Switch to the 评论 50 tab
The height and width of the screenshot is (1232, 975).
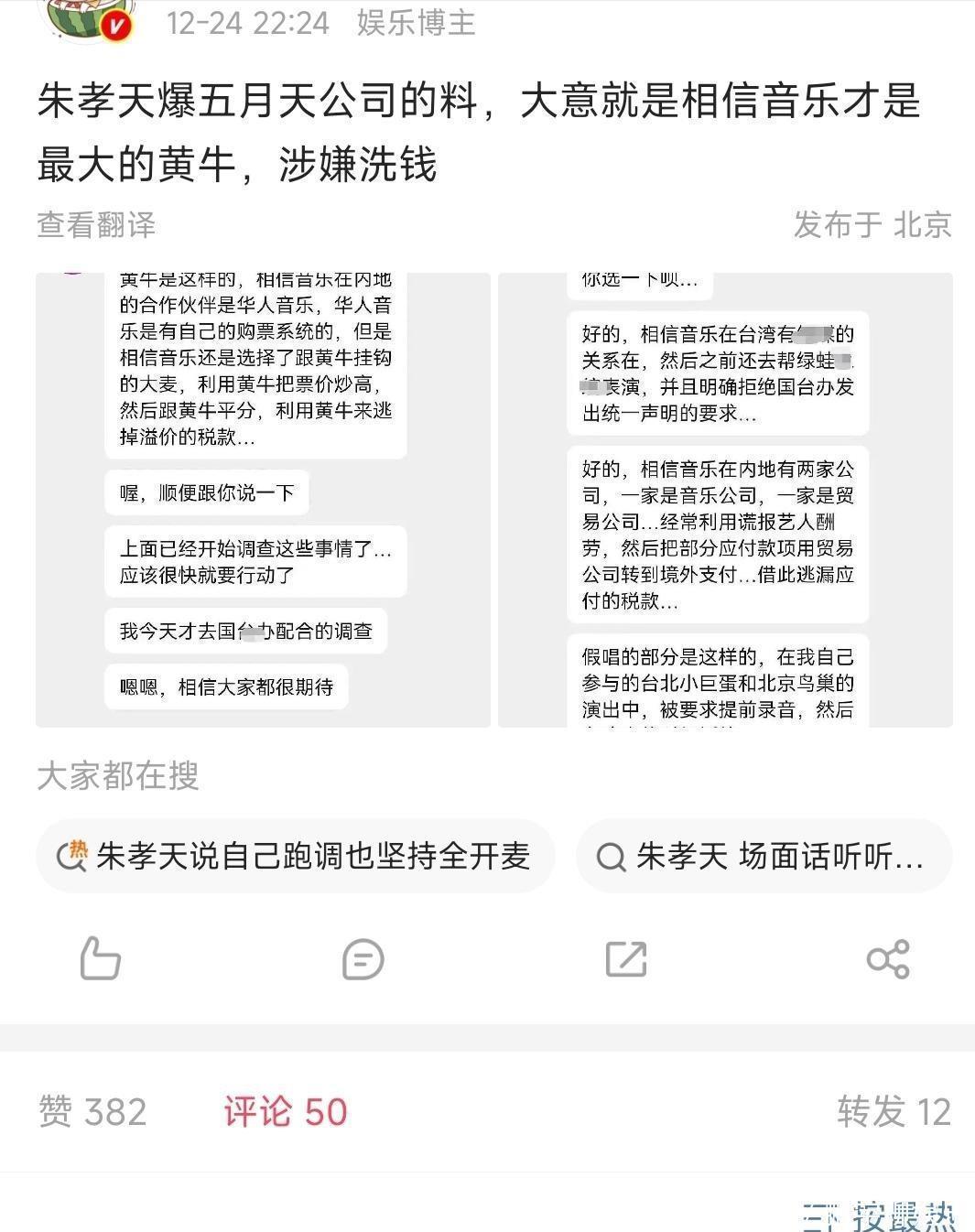point(286,1111)
